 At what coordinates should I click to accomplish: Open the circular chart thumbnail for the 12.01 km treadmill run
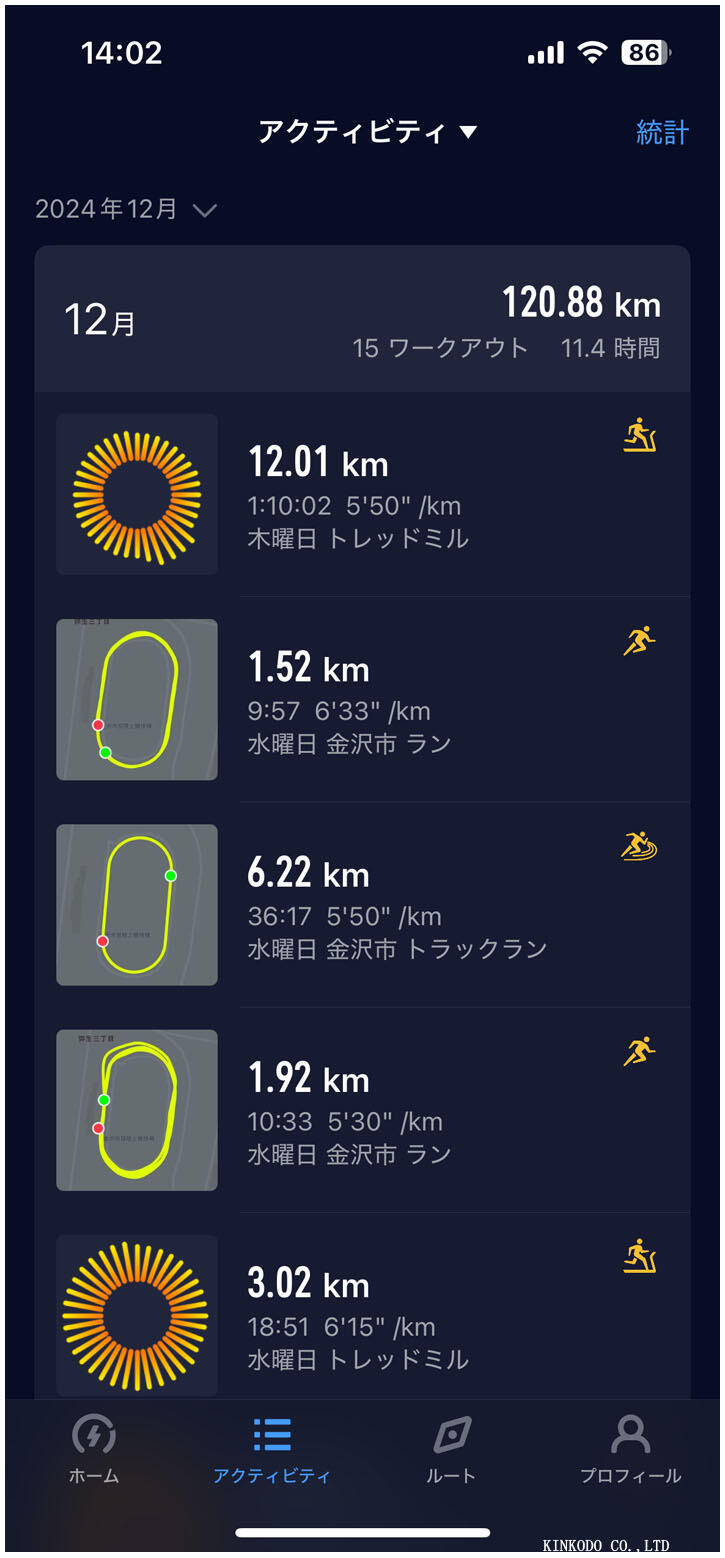136,493
